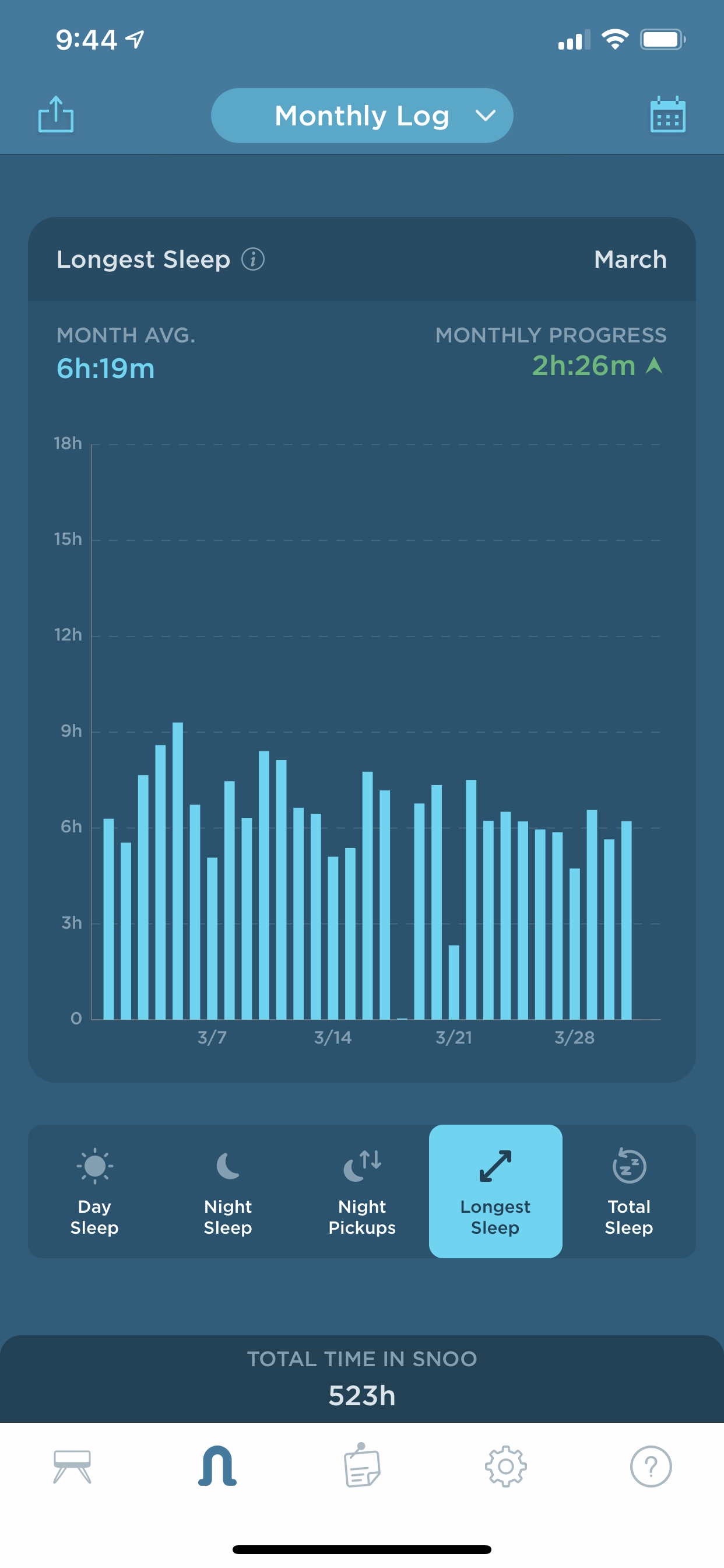Open the help question mark tab
724x1568 pixels.
click(x=651, y=1466)
